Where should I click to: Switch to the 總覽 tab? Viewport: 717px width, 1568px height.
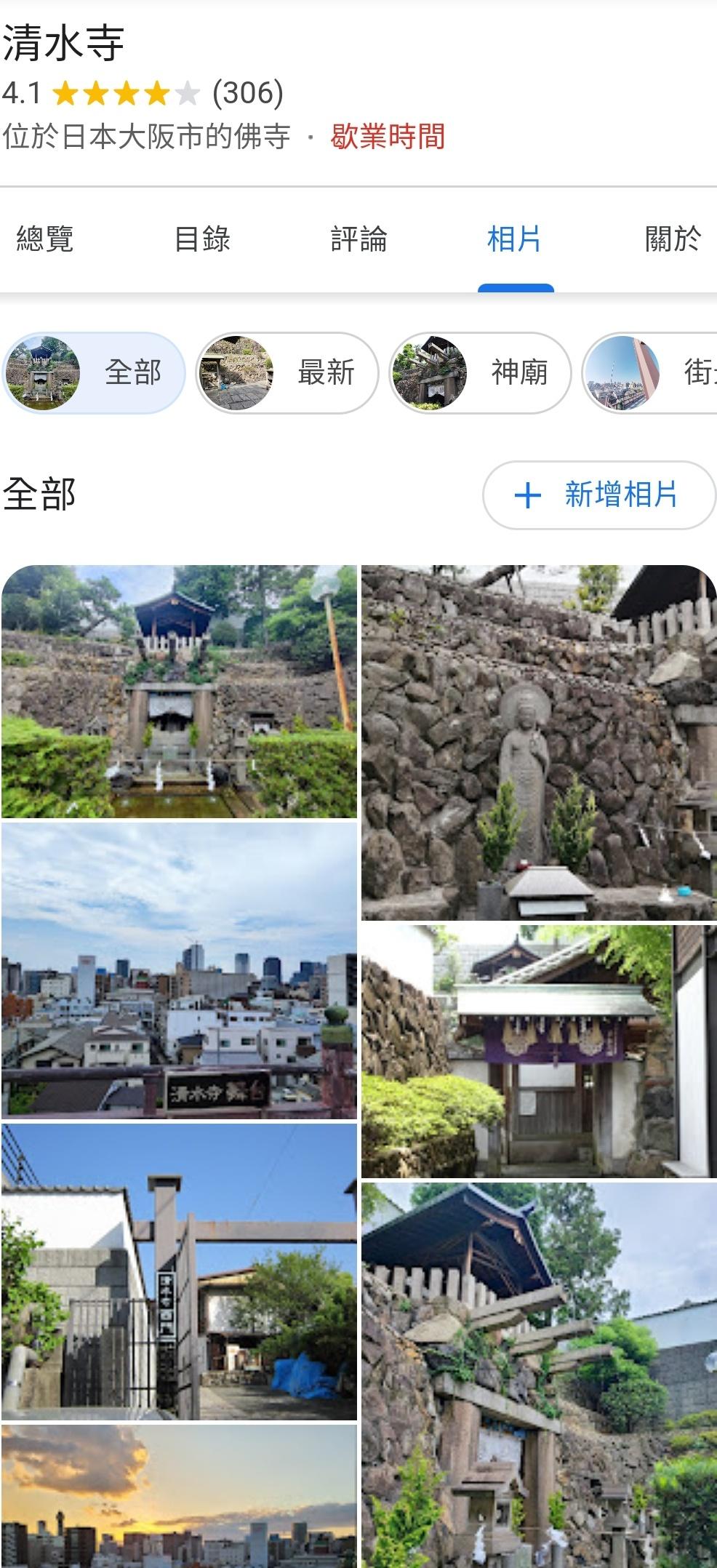tap(45, 239)
